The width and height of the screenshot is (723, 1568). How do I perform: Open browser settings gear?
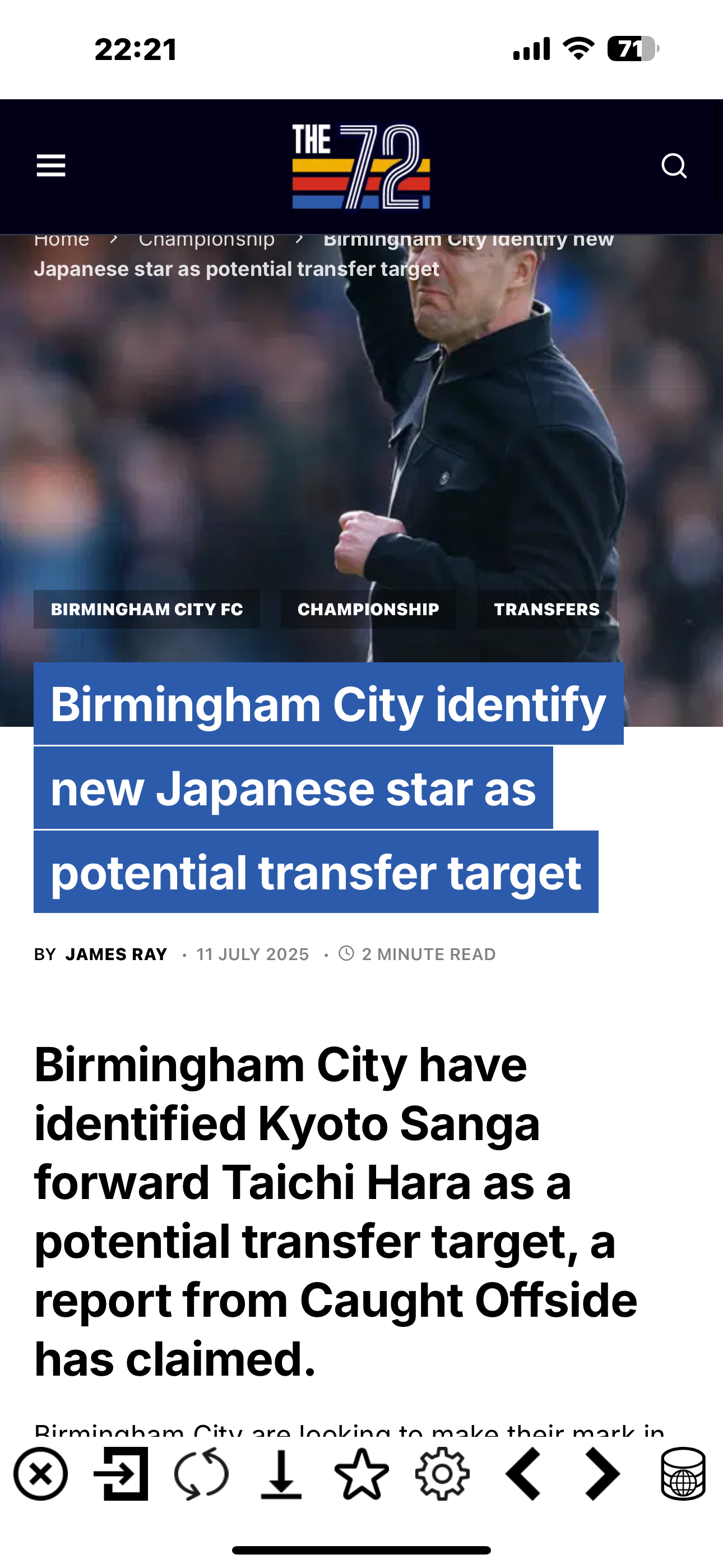(x=442, y=1474)
